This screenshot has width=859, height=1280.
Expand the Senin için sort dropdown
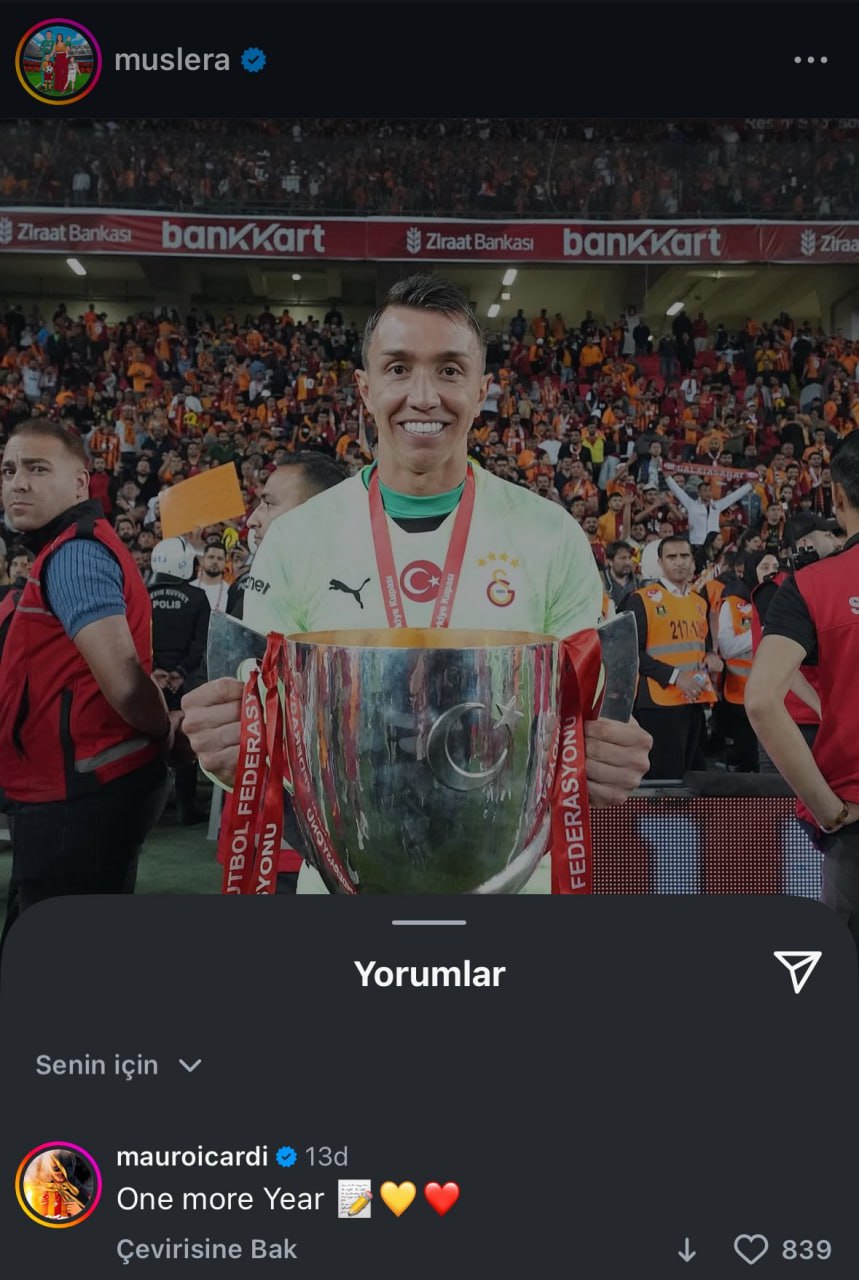coord(118,1066)
